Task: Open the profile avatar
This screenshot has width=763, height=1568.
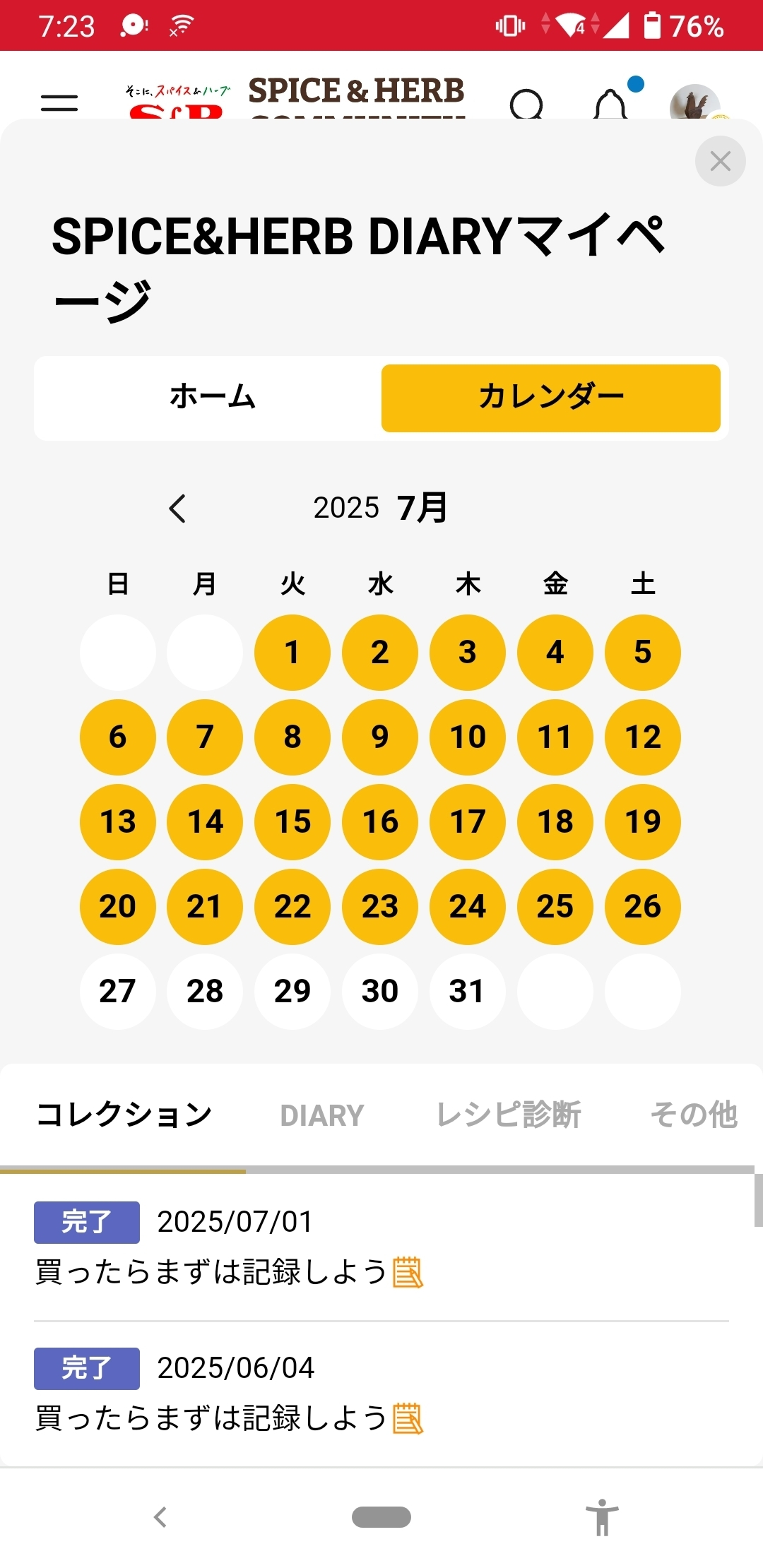Action: 695,102
